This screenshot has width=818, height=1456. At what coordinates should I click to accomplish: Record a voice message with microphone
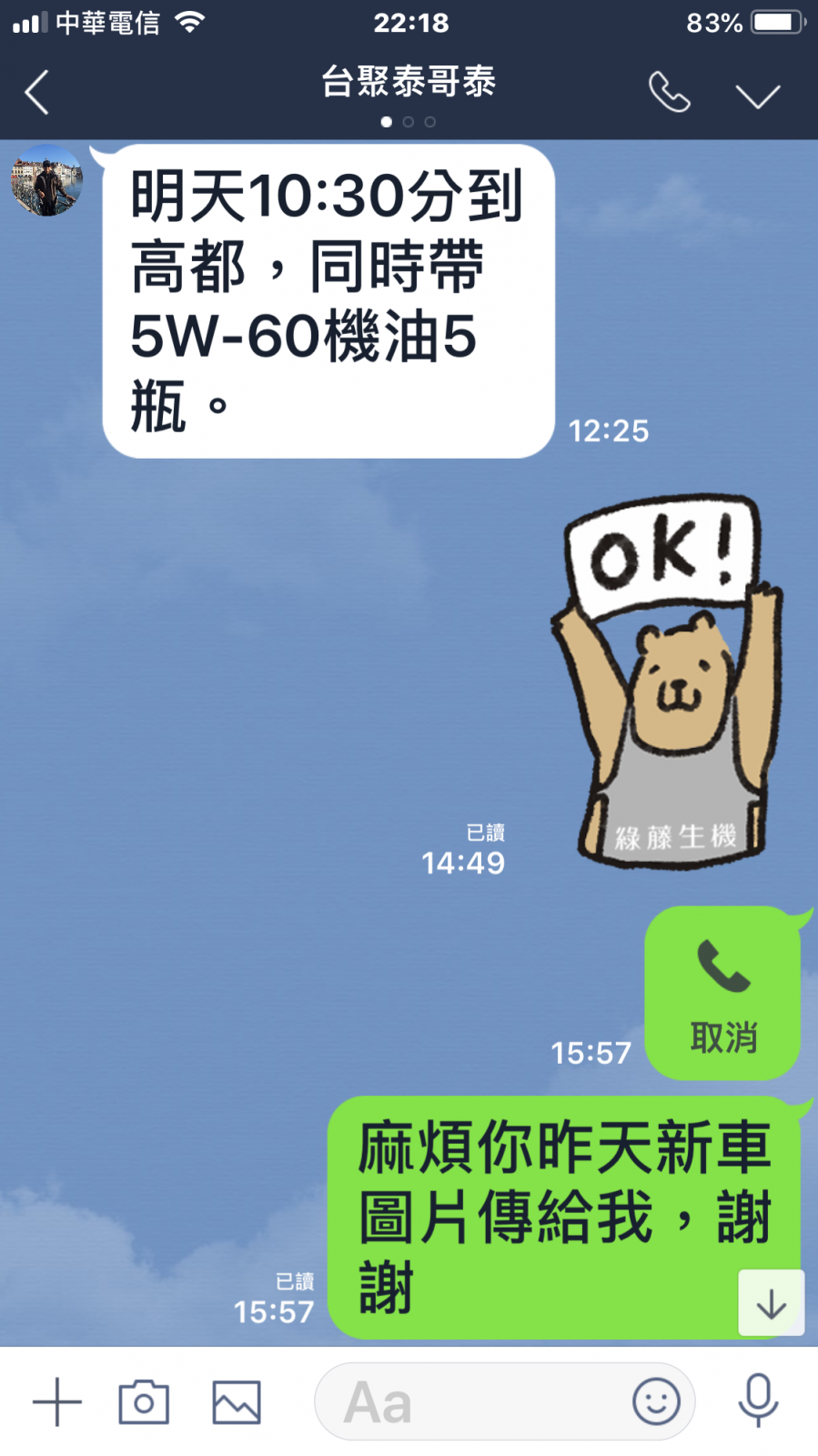click(757, 1400)
